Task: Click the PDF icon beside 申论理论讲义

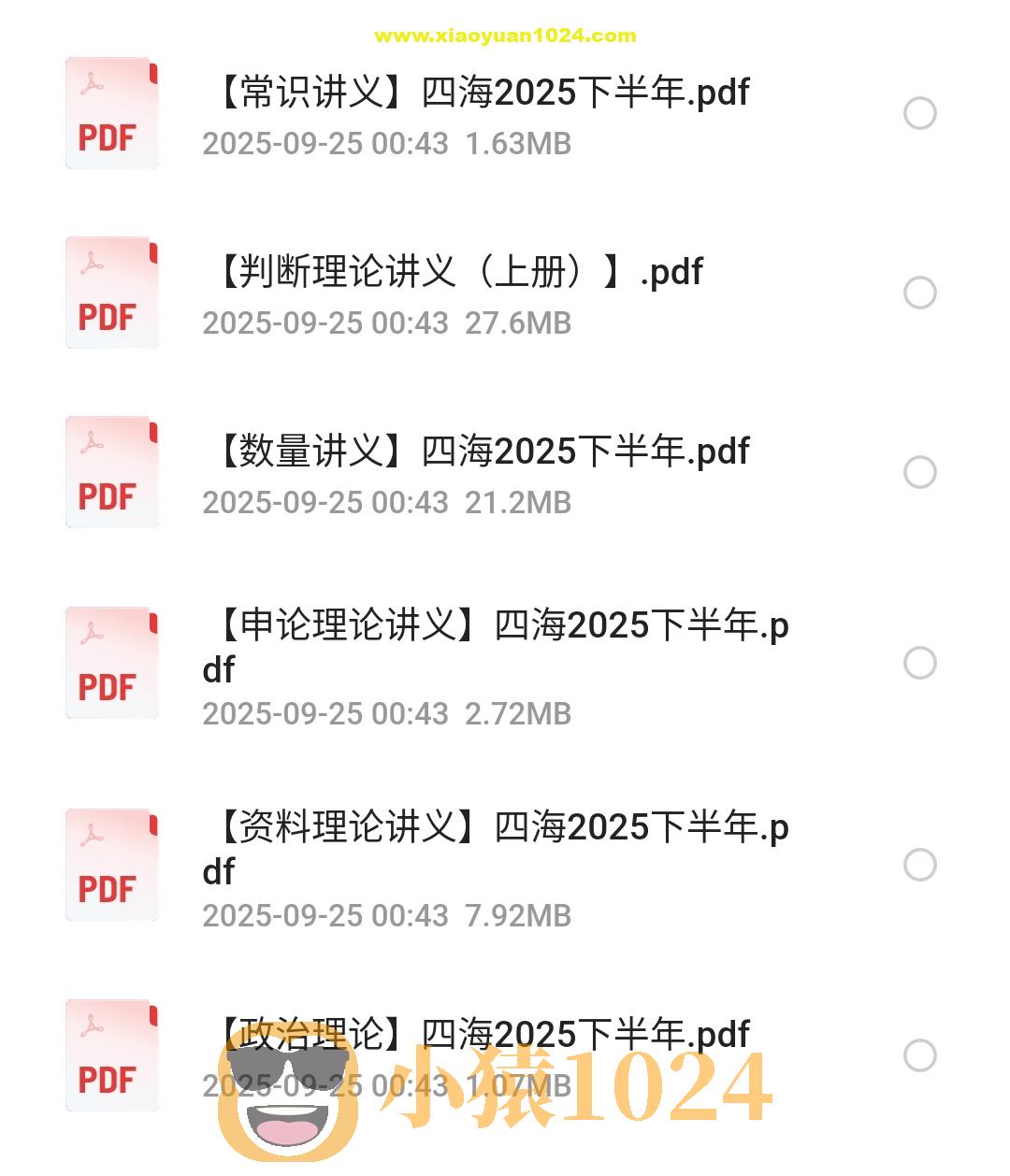Action: [111, 663]
